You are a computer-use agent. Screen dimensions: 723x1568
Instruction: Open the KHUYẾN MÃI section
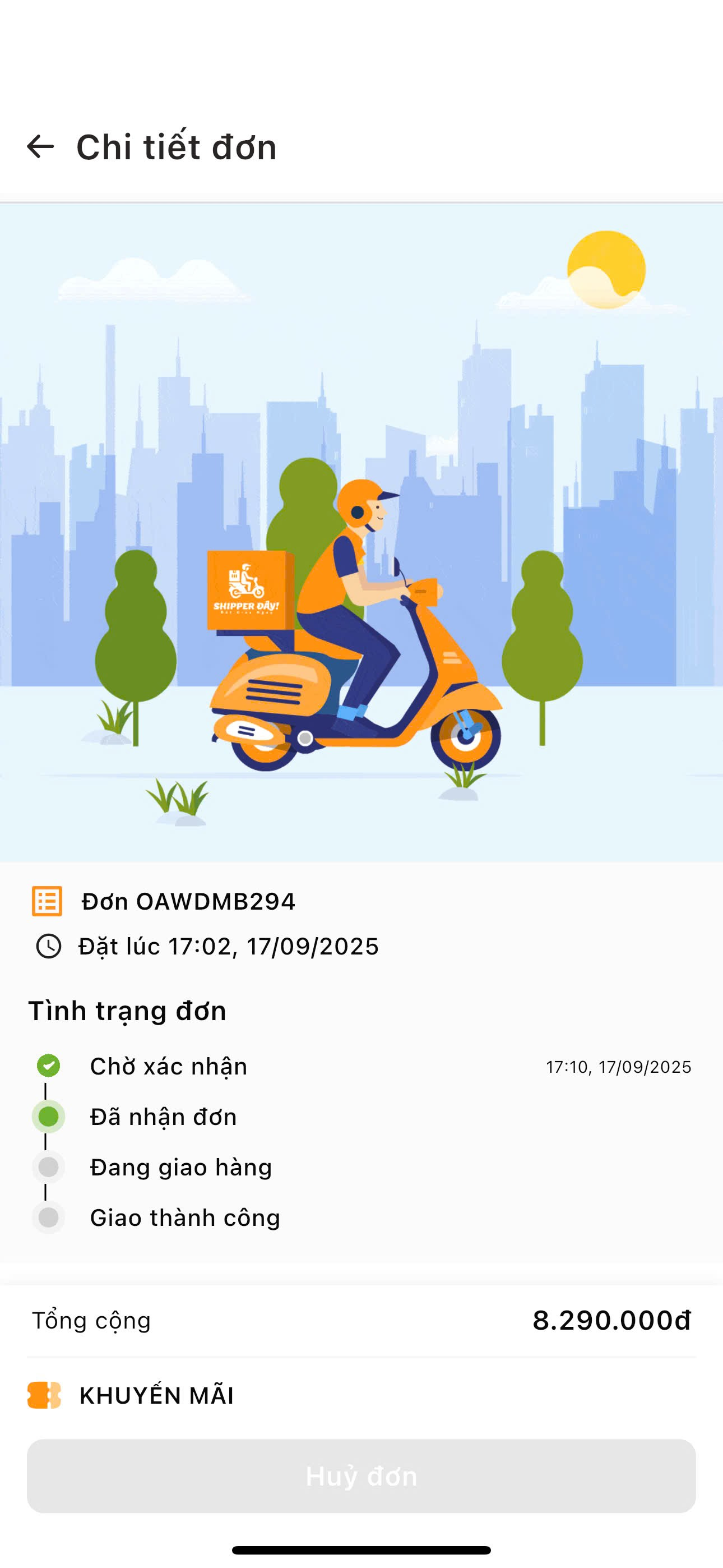click(x=156, y=1395)
